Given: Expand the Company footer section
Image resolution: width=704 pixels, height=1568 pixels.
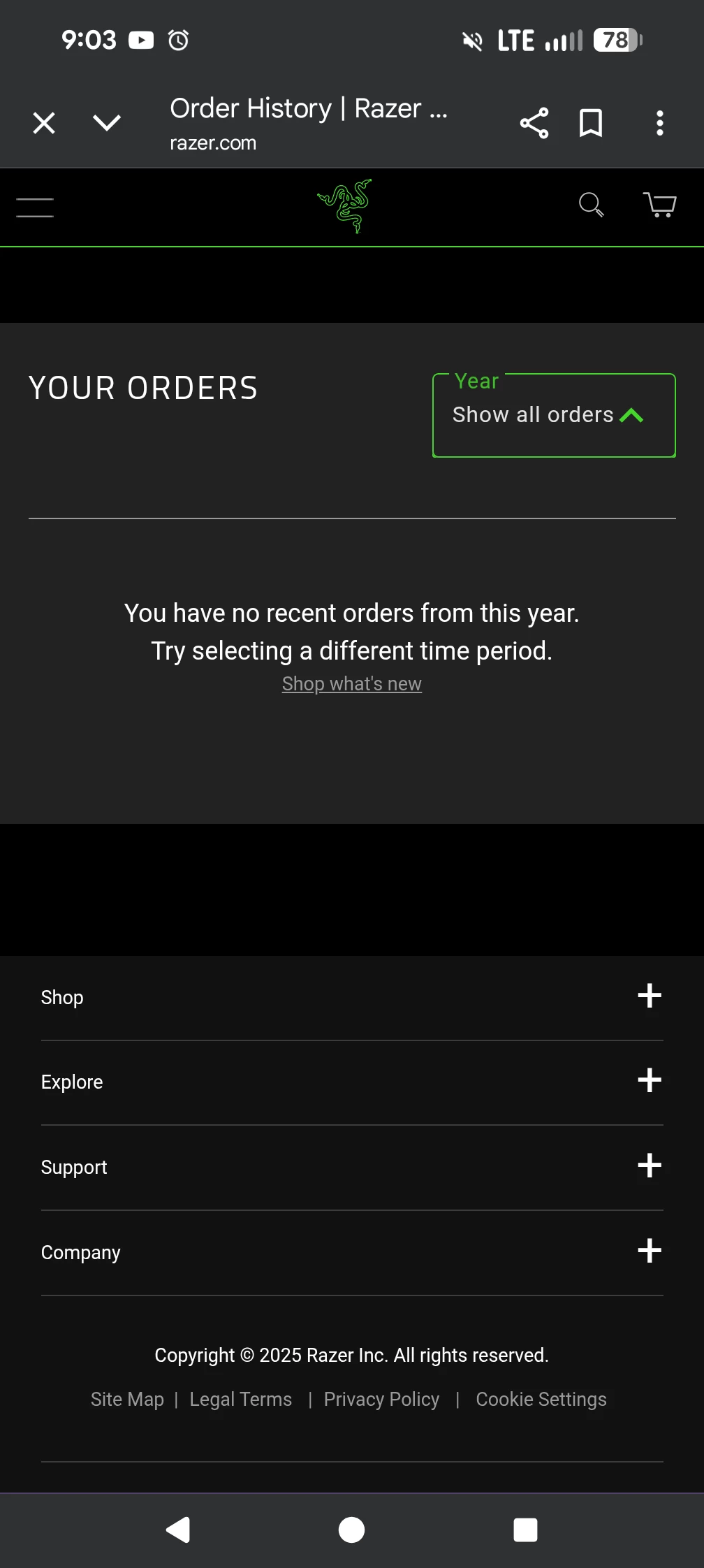Looking at the screenshot, I should 649,1251.
